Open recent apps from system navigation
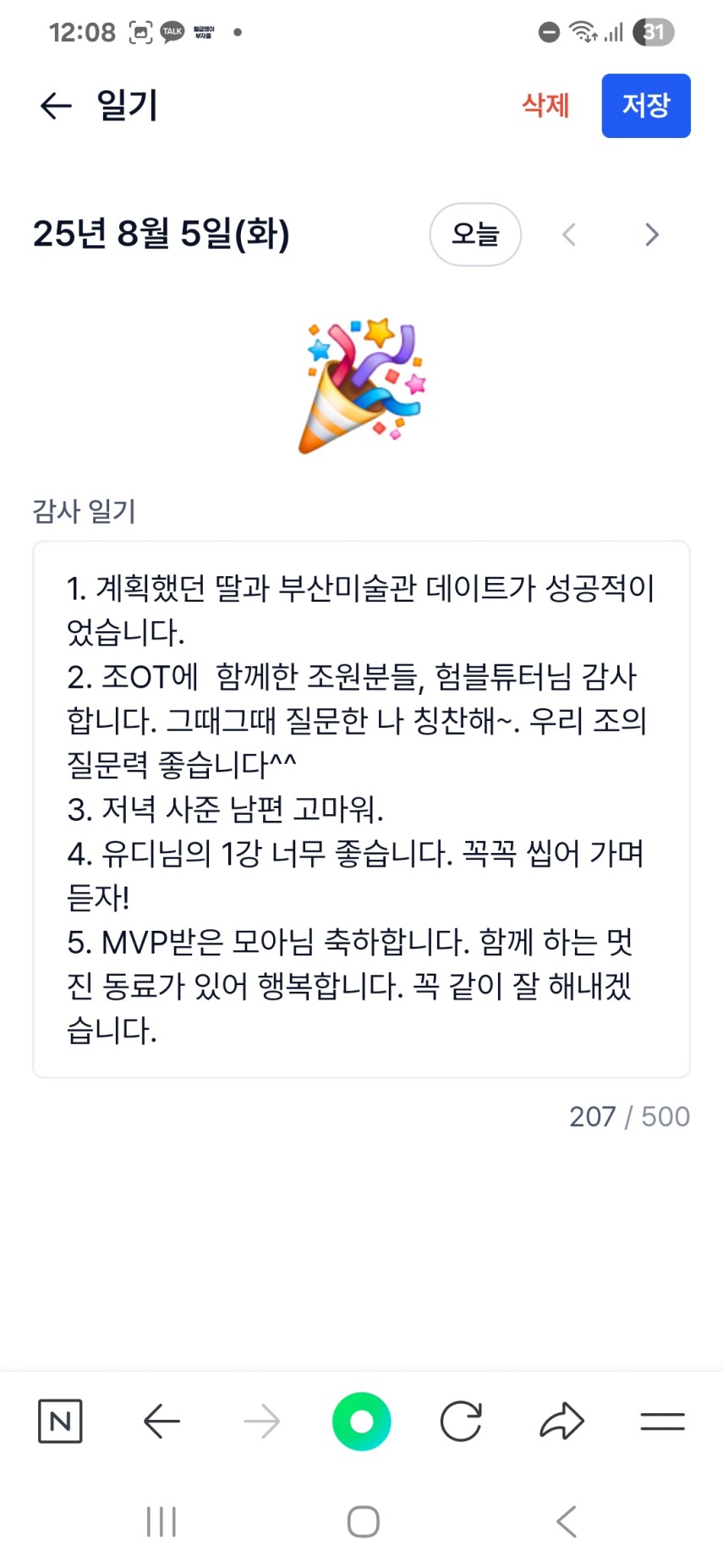 161,1521
